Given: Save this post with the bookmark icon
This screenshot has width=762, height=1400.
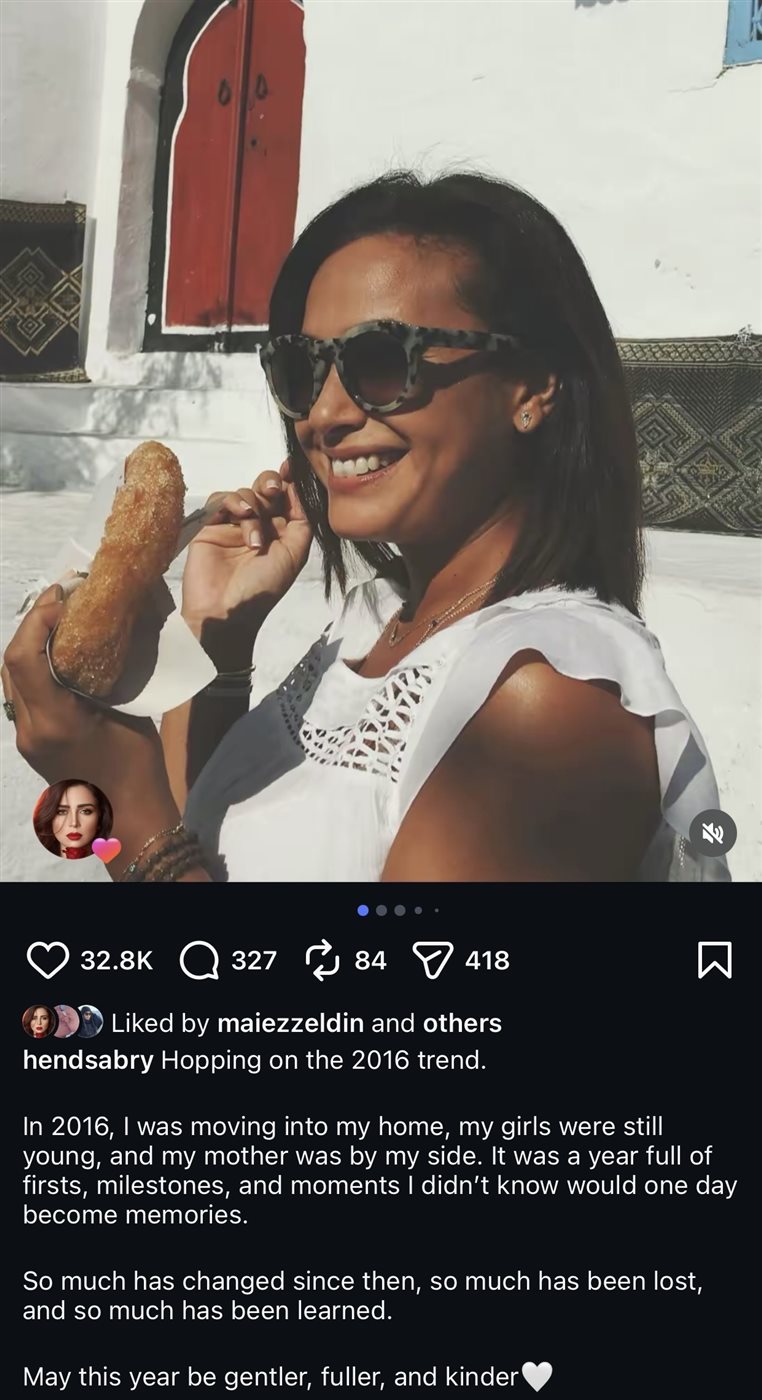Looking at the screenshot, I should (714, 960).
